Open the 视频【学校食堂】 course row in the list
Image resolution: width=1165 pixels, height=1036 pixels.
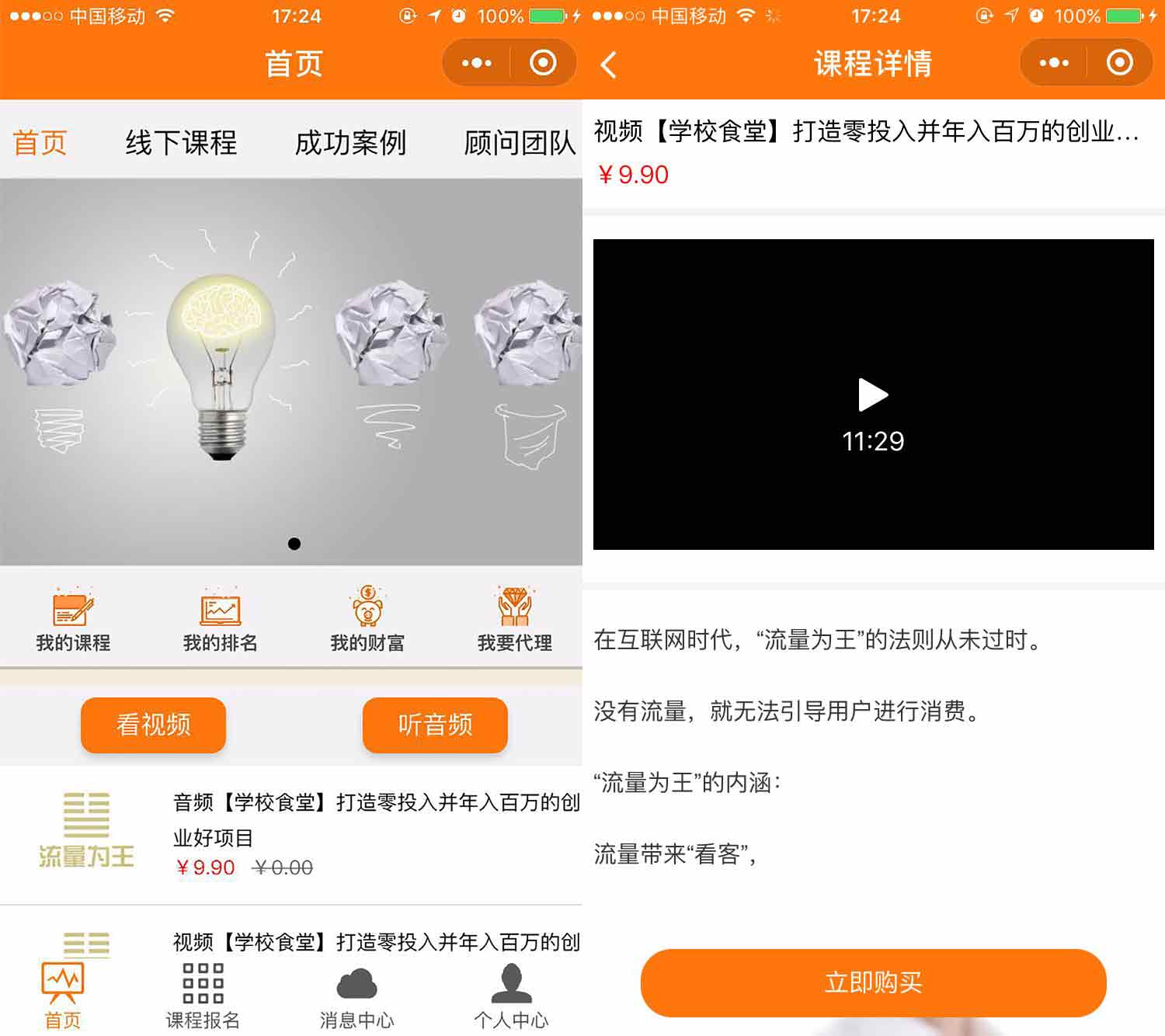tap(376, 942)
